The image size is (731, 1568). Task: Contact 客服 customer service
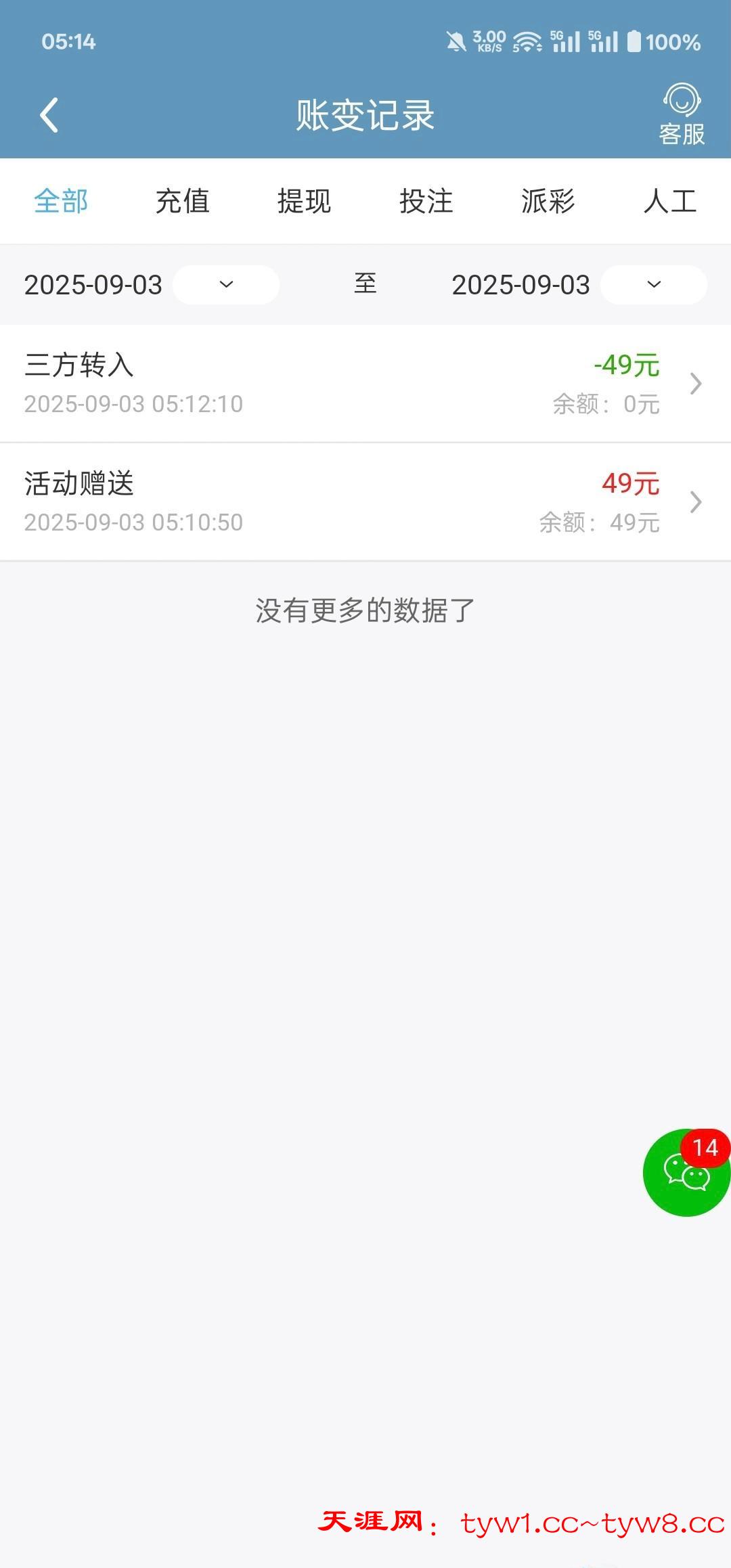(x=682, y=115)
